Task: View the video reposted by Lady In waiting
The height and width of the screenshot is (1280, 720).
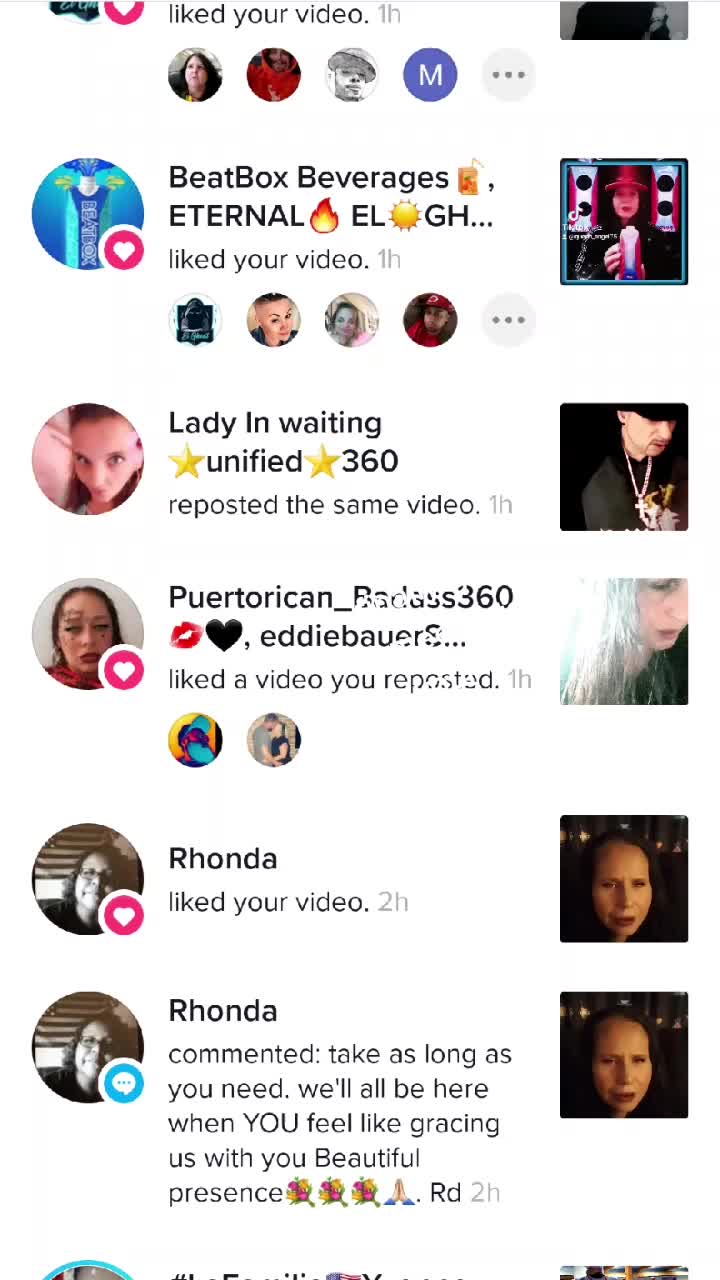Action: pyautogui.click(x=623, y=466)
